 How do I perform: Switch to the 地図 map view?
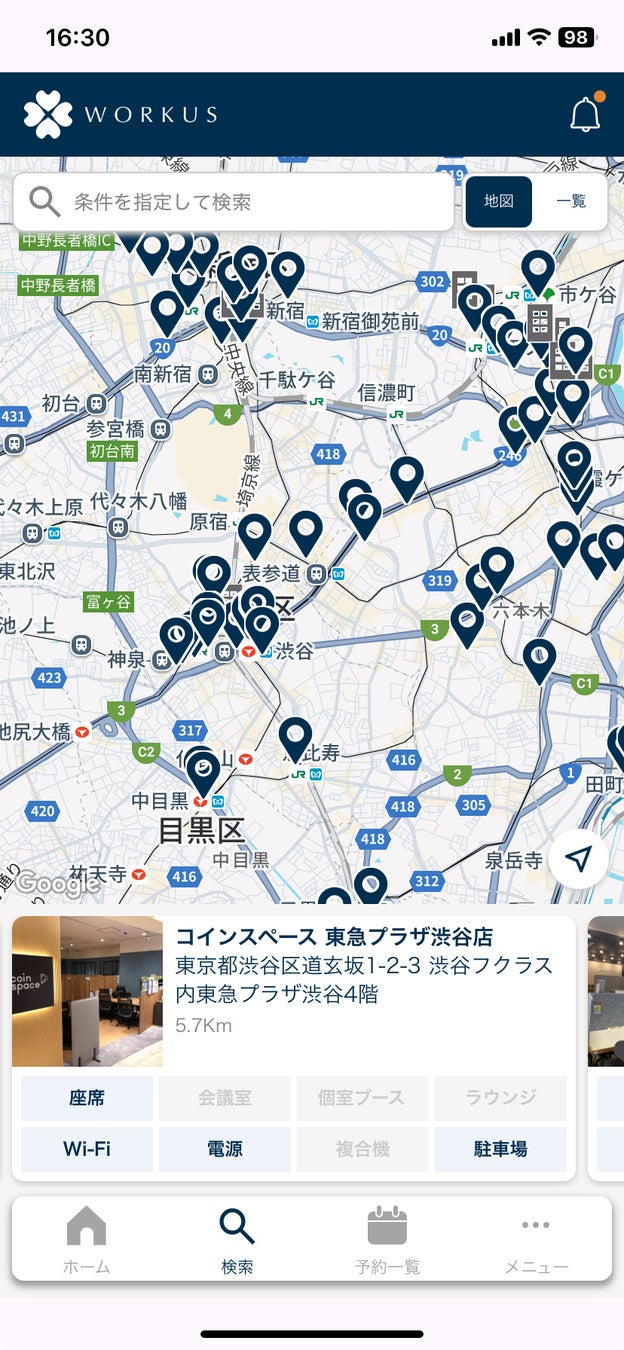(x=499, y=202)
